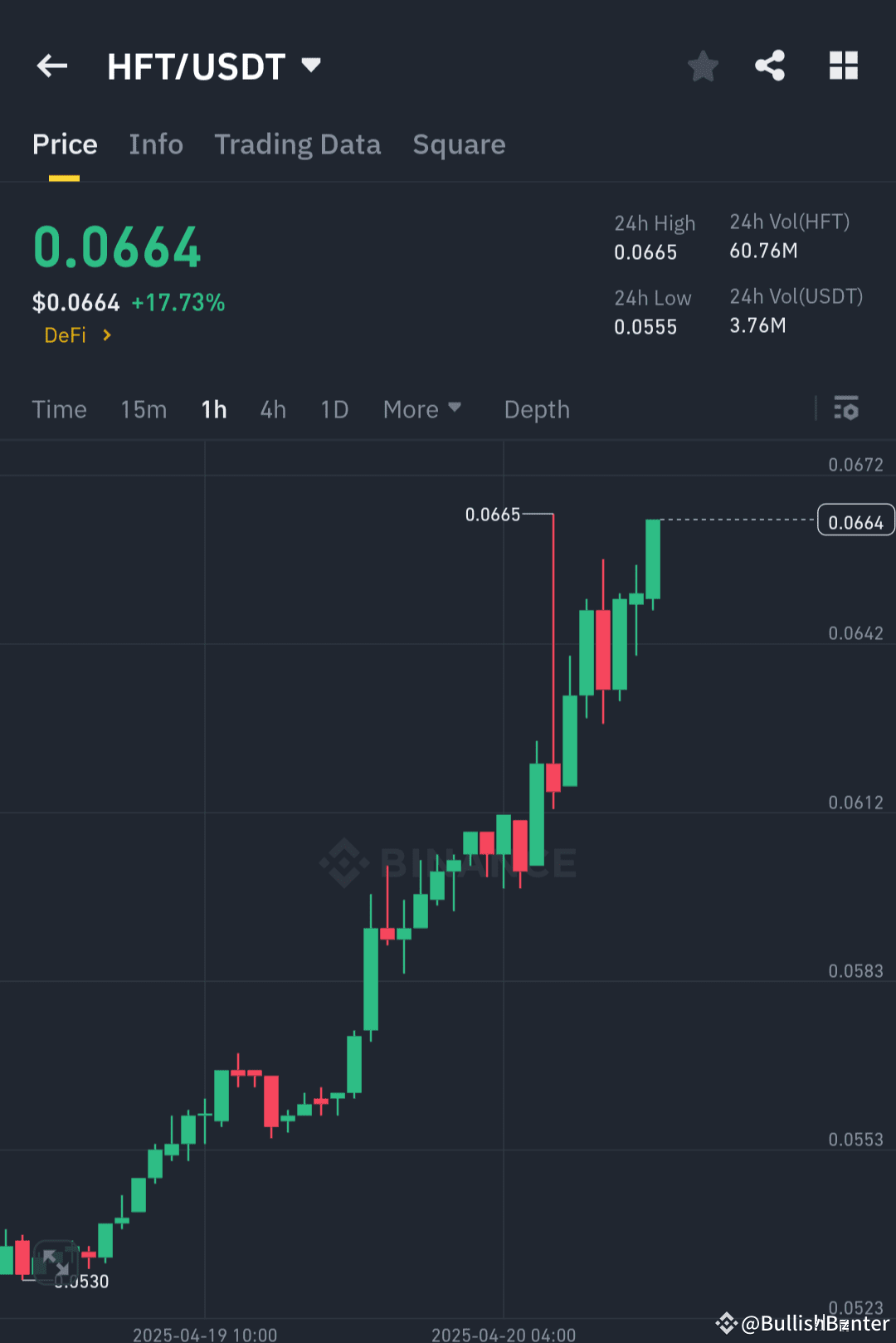Tap the Depth view icon
The image size is (896, 1343).
(x=536, y=409)
